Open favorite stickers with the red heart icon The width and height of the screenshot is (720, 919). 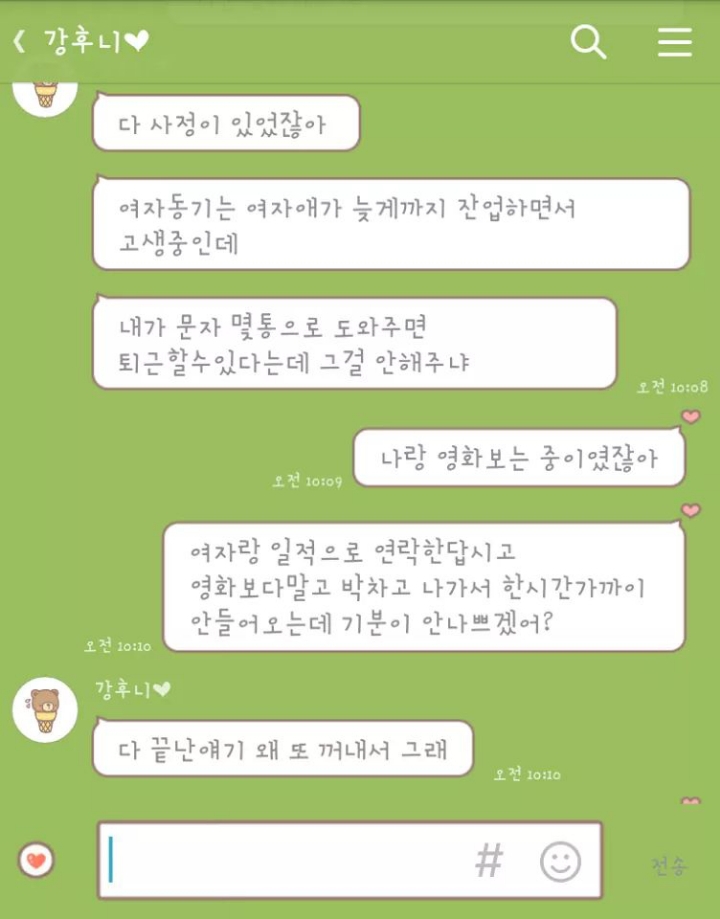coord(38,858)
